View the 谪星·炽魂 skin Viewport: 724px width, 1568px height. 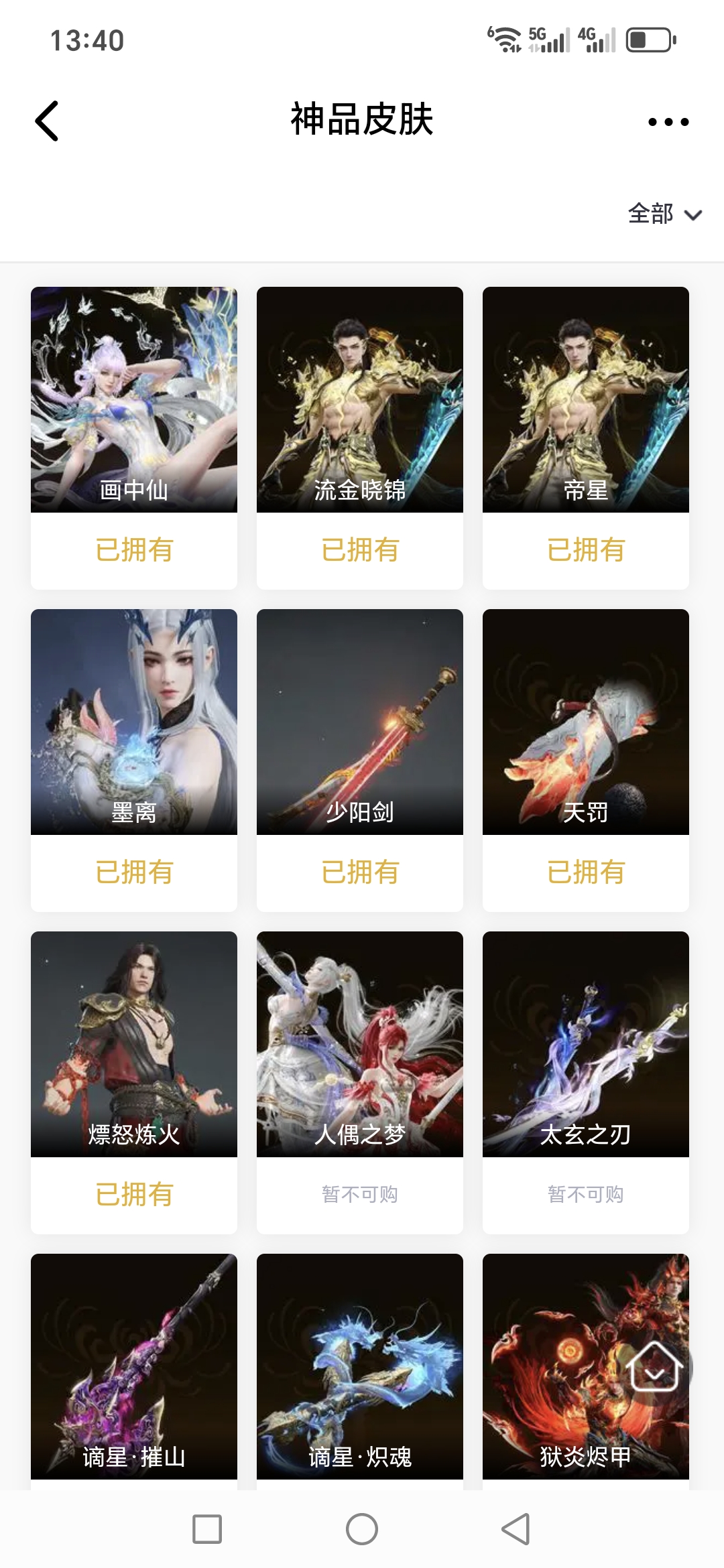[360, 1367]
